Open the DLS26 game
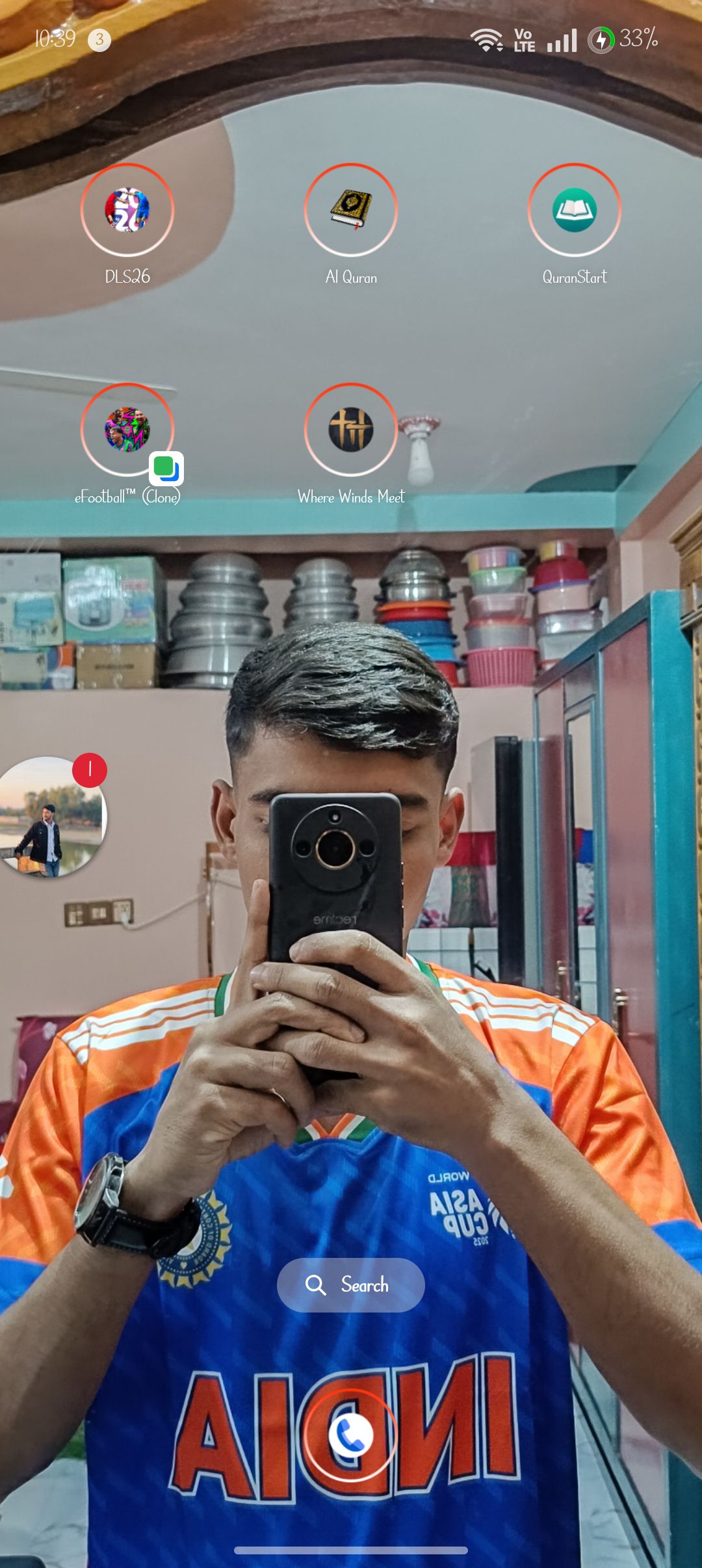This screenshot has width=702, height=1568. [x=127, y=210]
